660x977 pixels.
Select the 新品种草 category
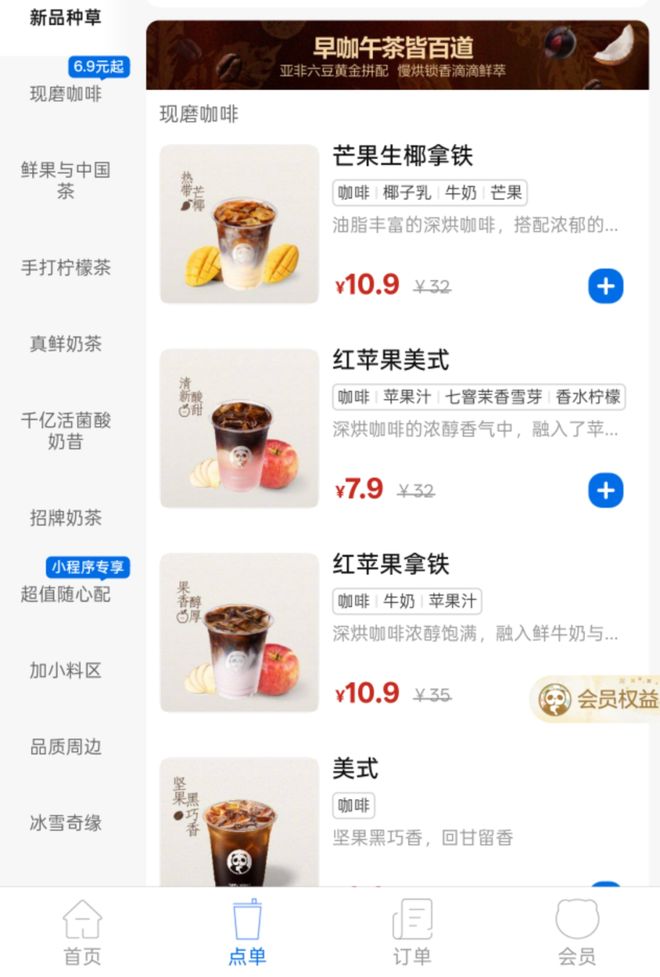pyautogui.click(x=66, y=17)
